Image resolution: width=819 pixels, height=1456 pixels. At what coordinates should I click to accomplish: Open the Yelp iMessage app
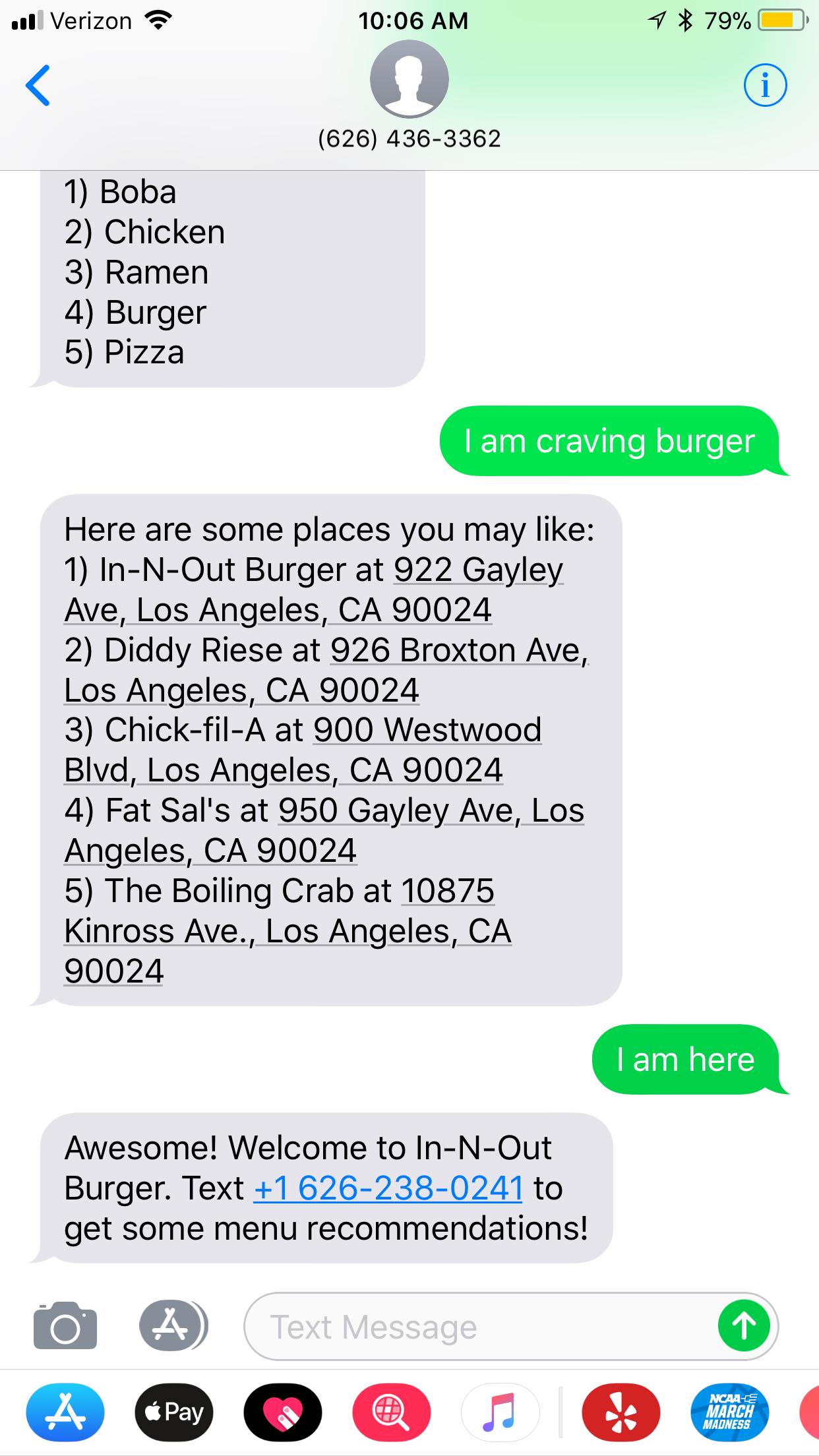coord(621,1412)
